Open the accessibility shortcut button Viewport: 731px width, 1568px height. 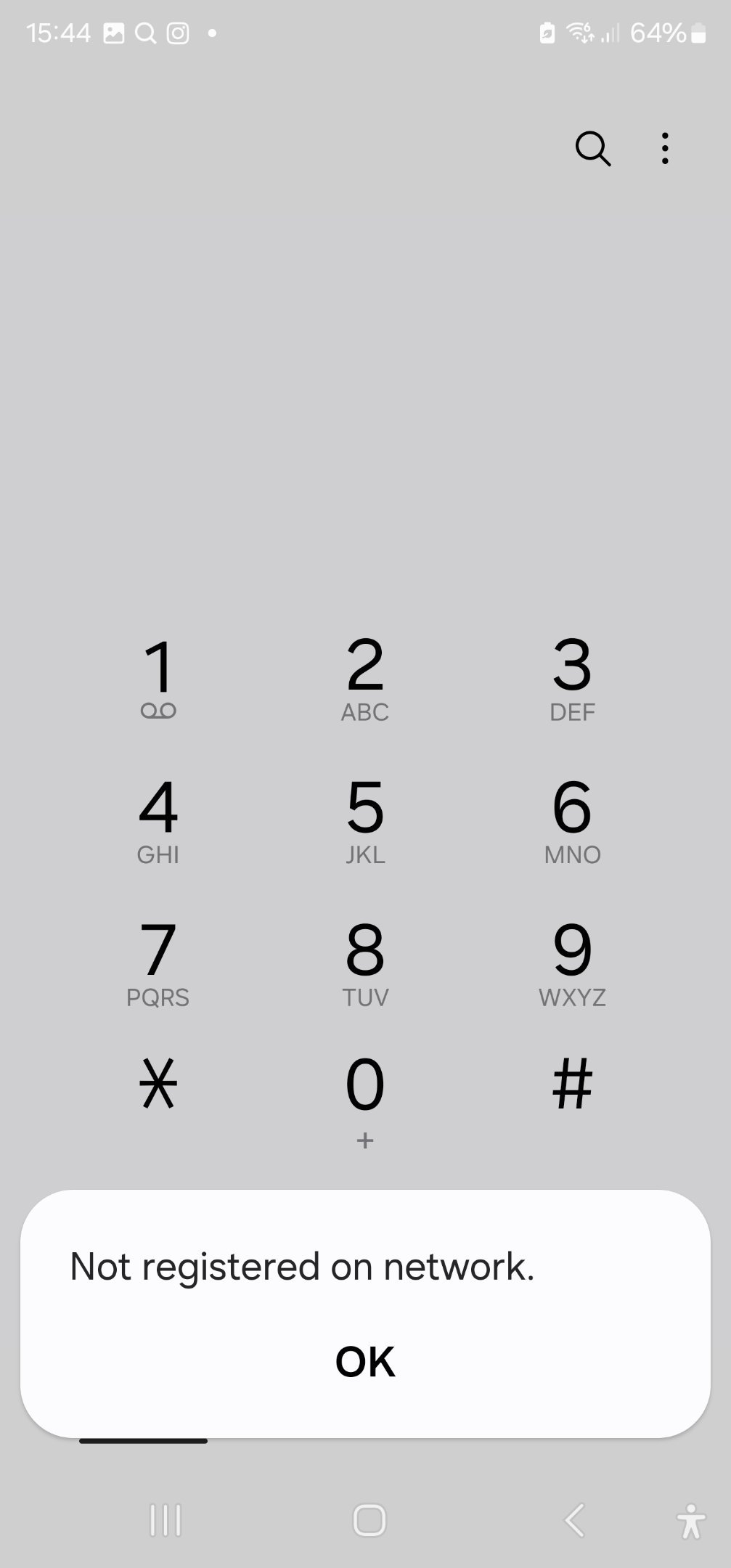[x=691, y=1520]
